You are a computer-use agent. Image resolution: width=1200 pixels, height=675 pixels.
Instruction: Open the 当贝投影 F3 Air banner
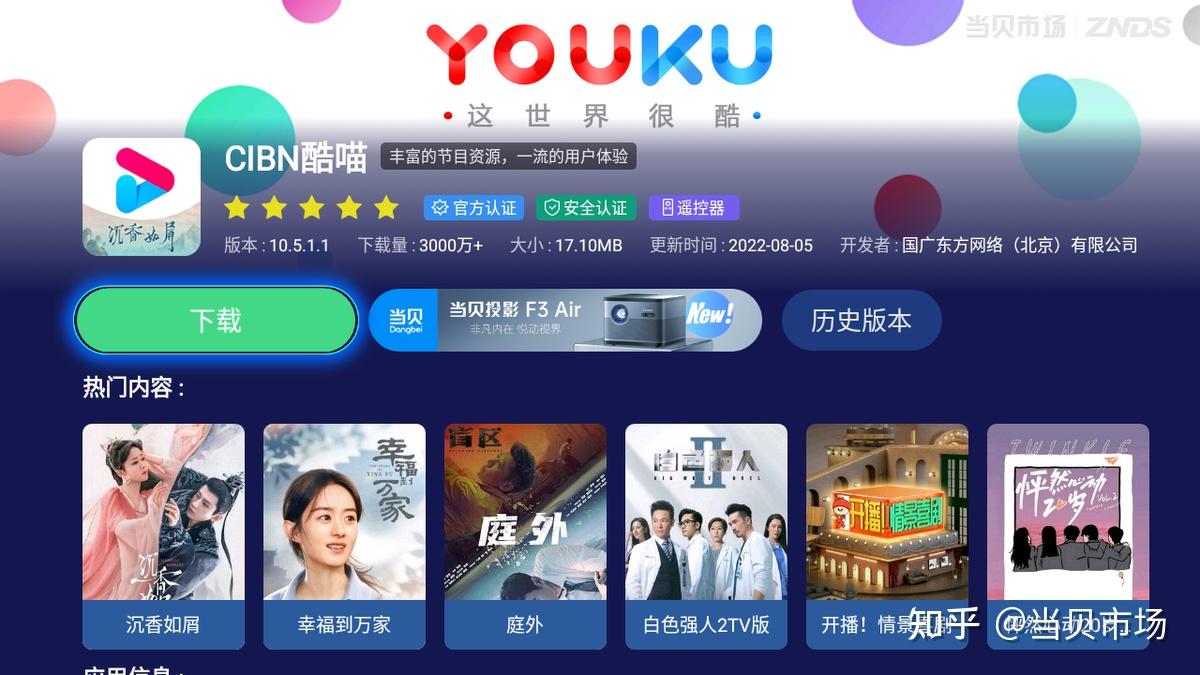(x=565, y=320)
